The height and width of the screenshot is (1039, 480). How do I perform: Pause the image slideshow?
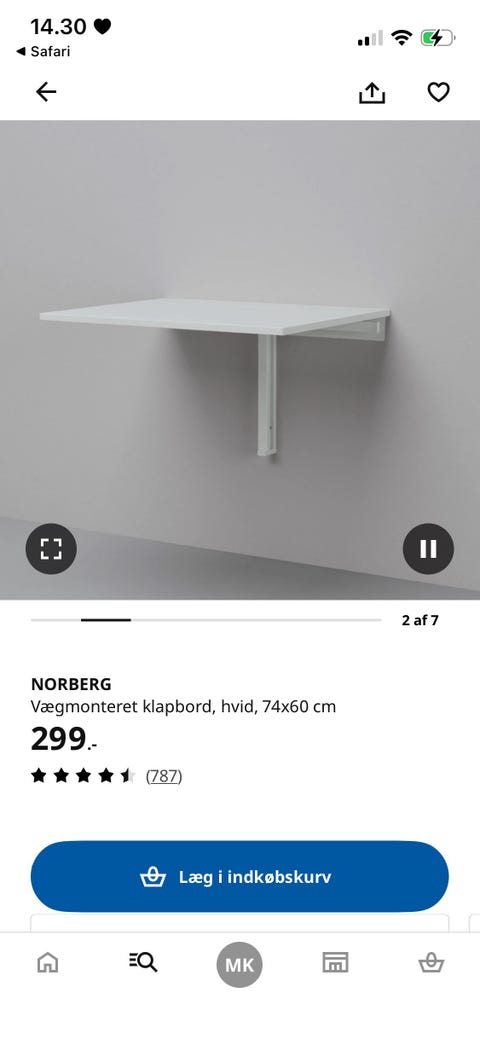(428, 549)
